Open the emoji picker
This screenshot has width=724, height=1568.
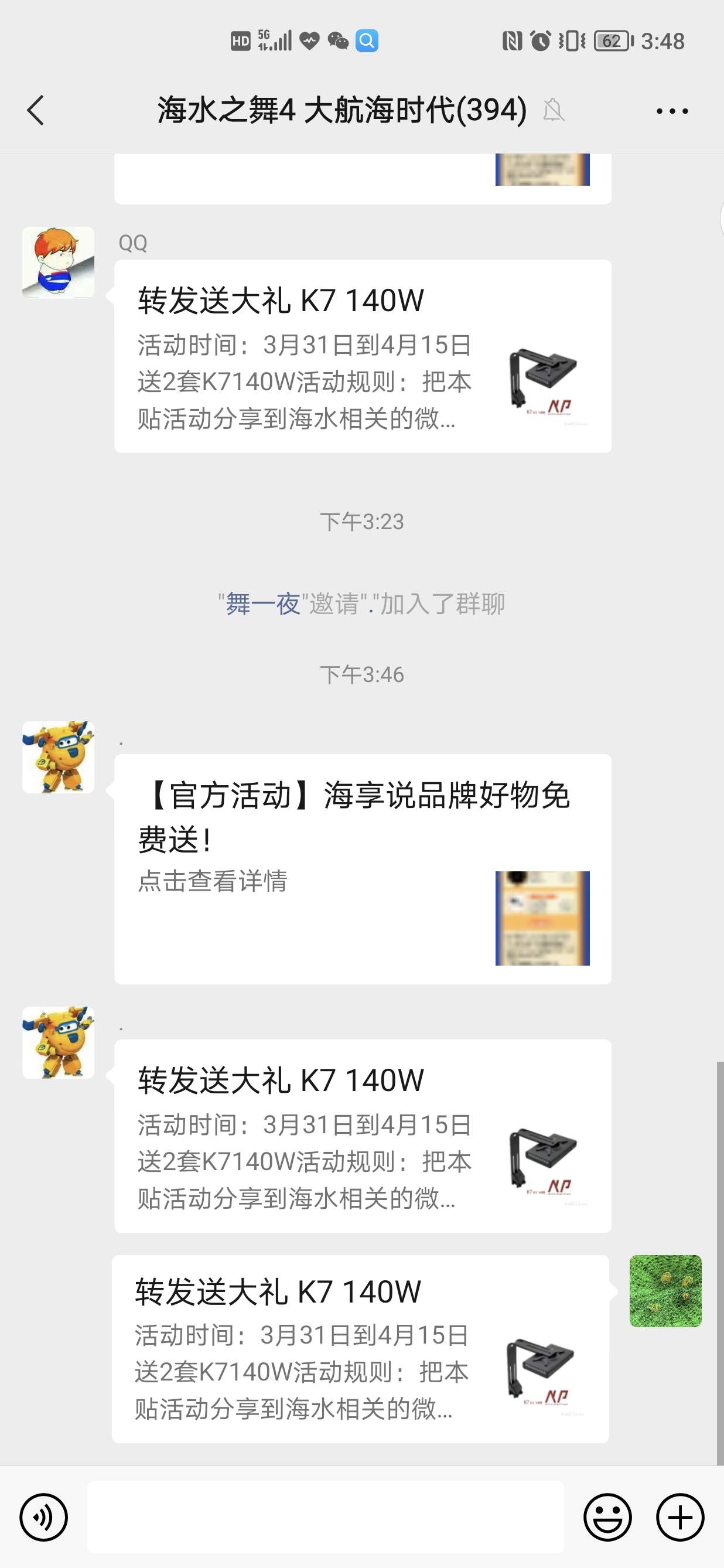607,1517
